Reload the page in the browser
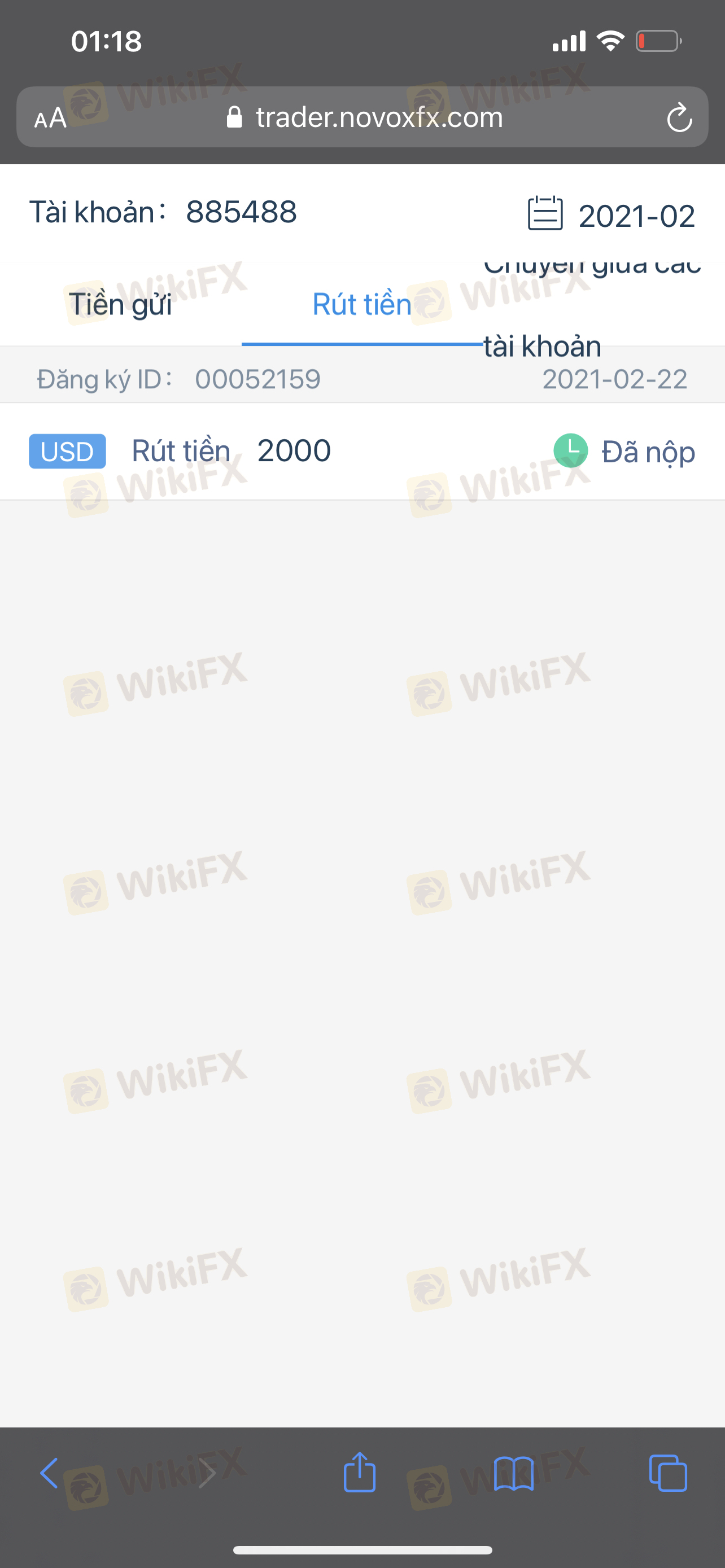Screen dimensions: 725x1568 (x=679, y=117)
